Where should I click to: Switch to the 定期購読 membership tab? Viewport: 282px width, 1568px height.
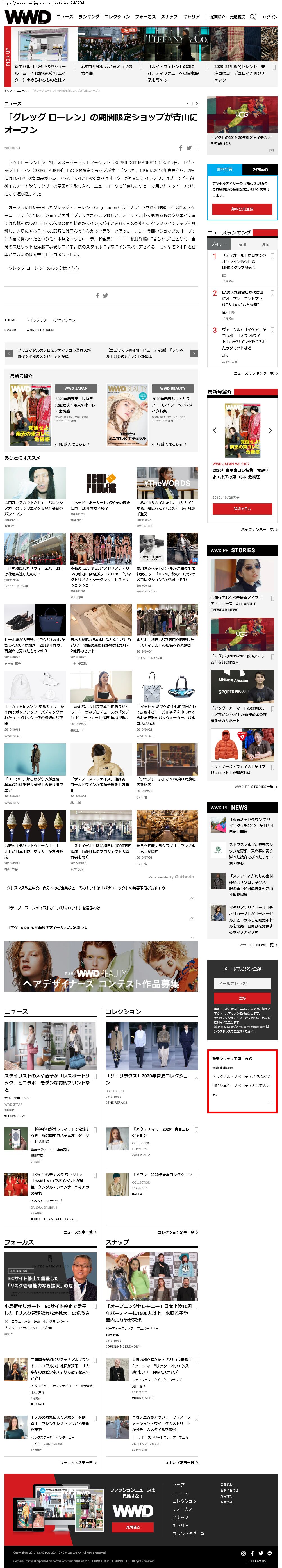(x=260, y=169)
